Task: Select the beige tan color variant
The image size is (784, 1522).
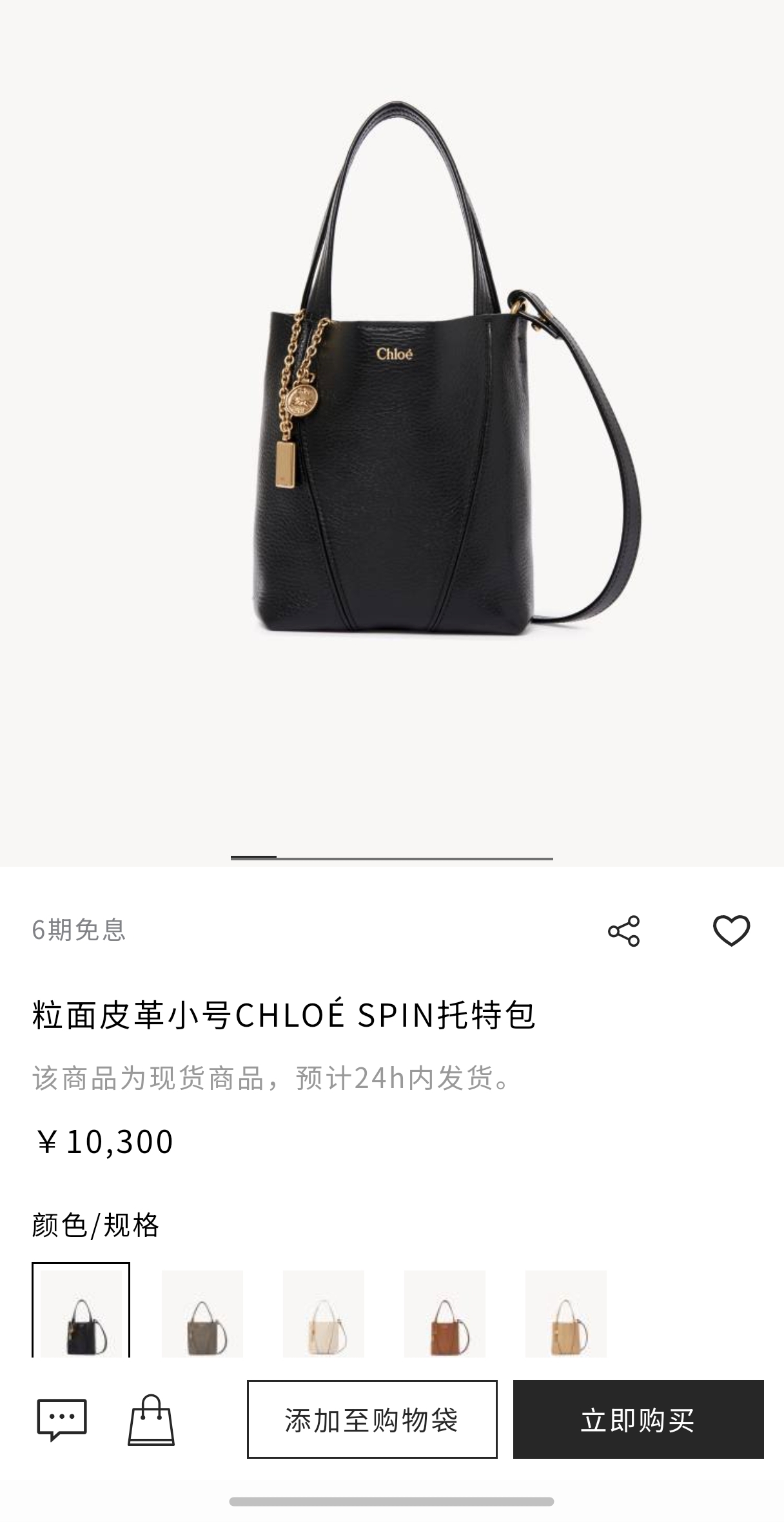Action: 566,1313
